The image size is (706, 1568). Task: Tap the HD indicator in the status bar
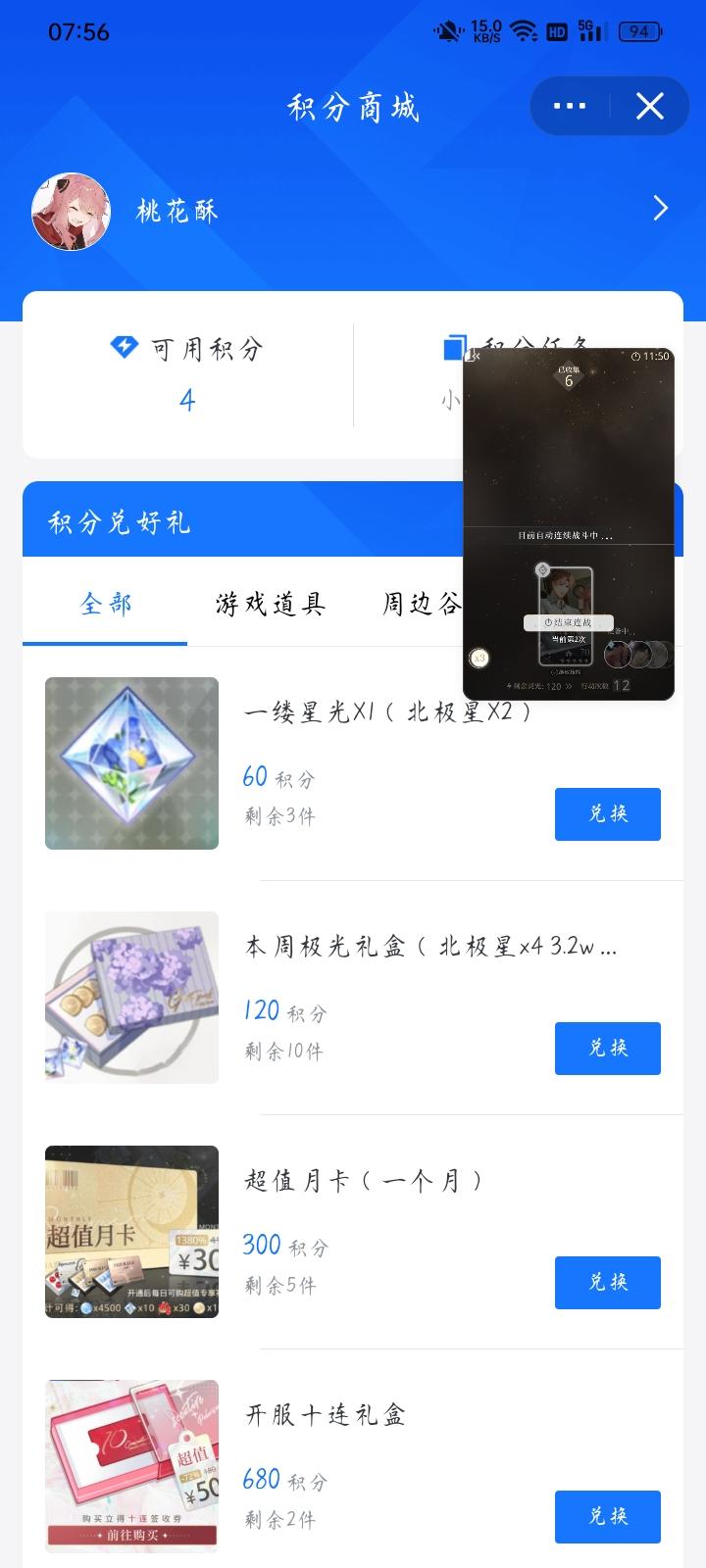tap(556, 30)
